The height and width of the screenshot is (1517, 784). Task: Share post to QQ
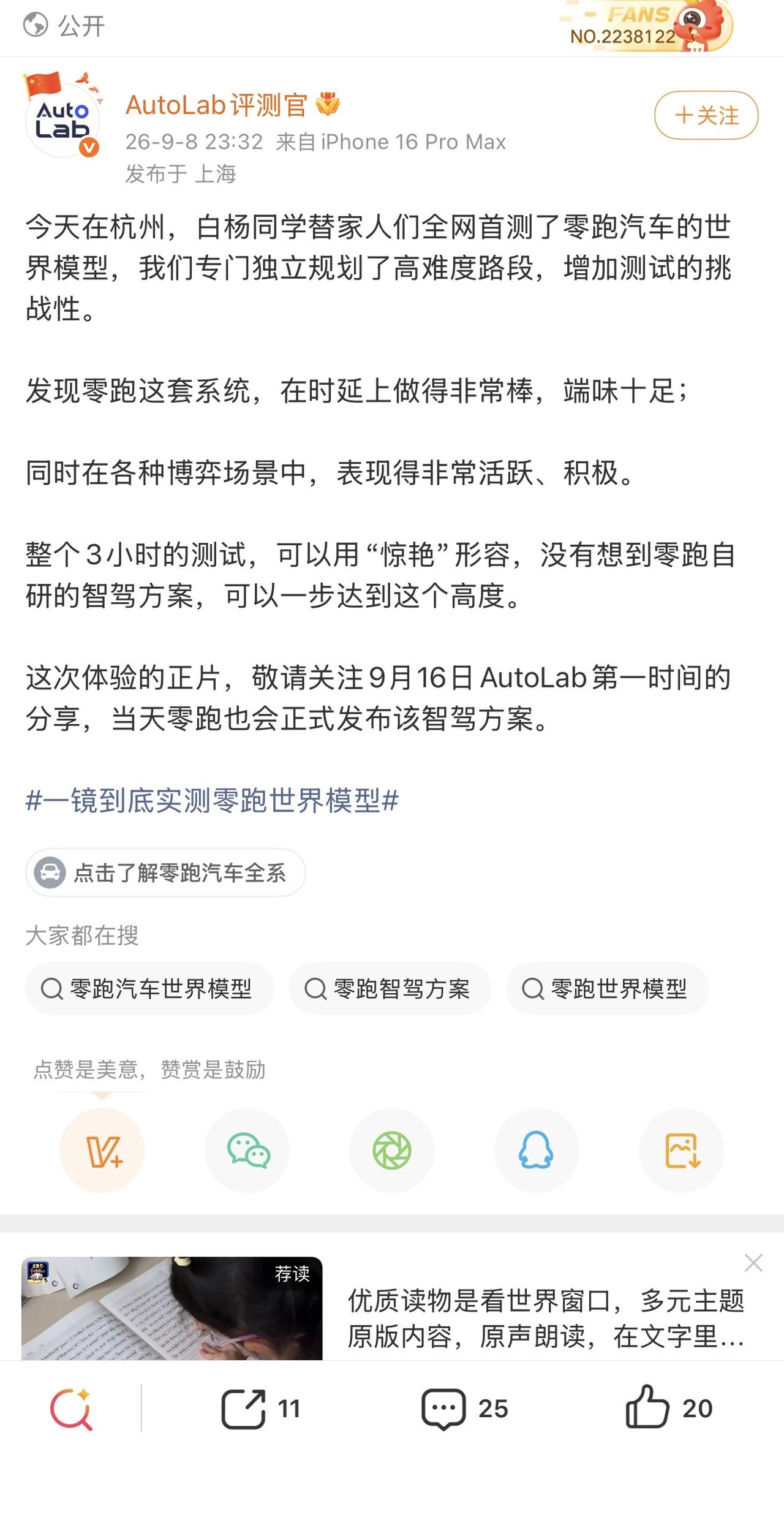[x=537, y=1150]
